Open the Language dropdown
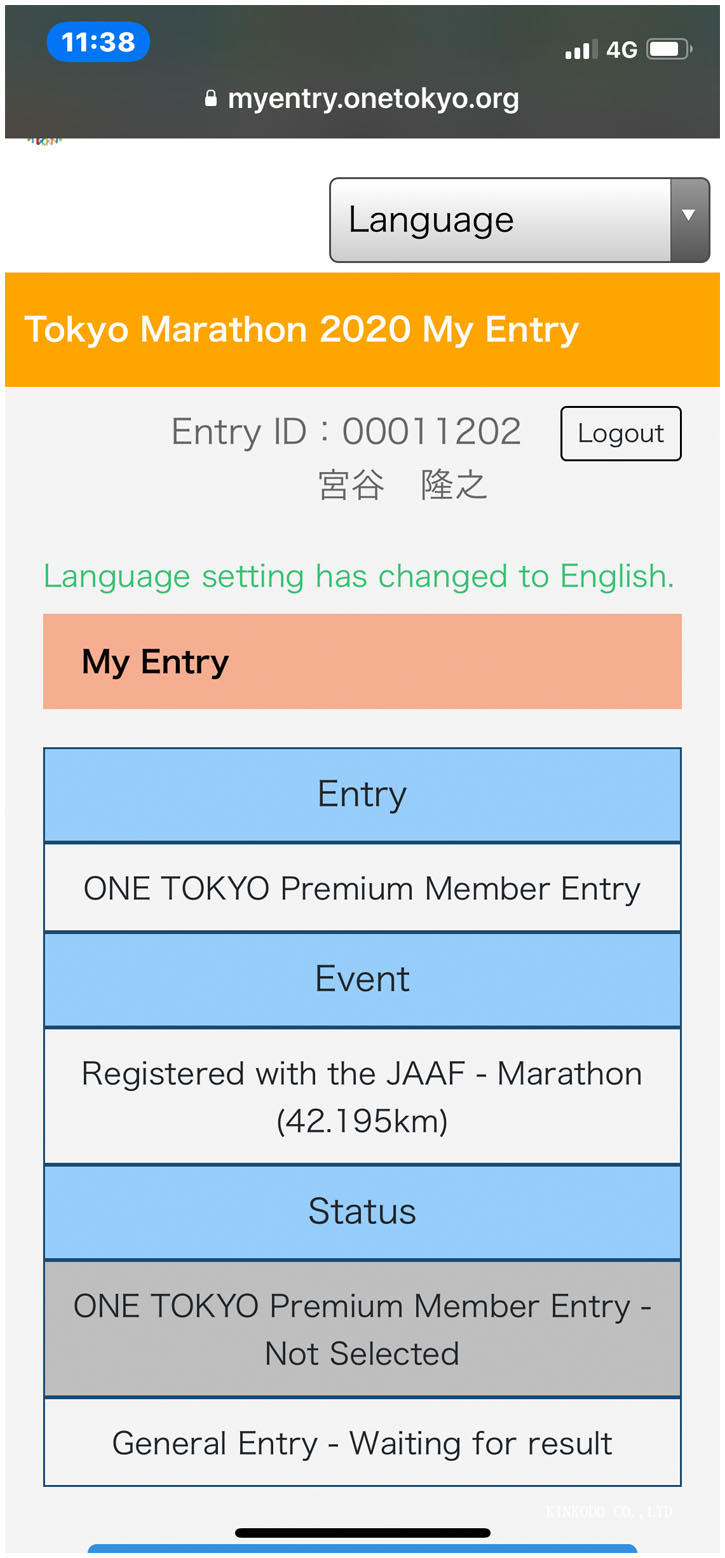The image size is (725, 1558). (519, 220)
